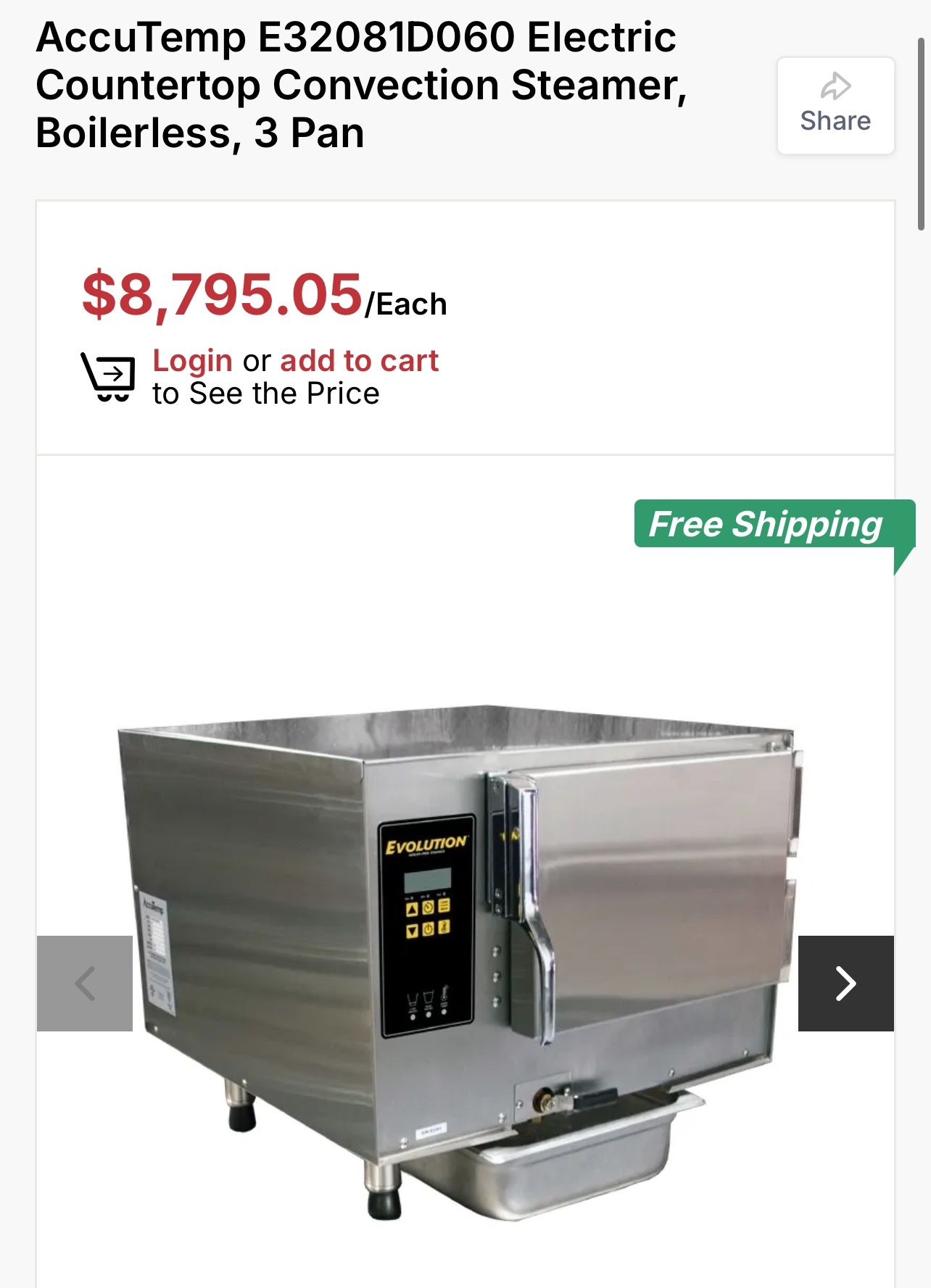931x1288 pixels.
Task: Open the Login link
Action: pos(192,361)
